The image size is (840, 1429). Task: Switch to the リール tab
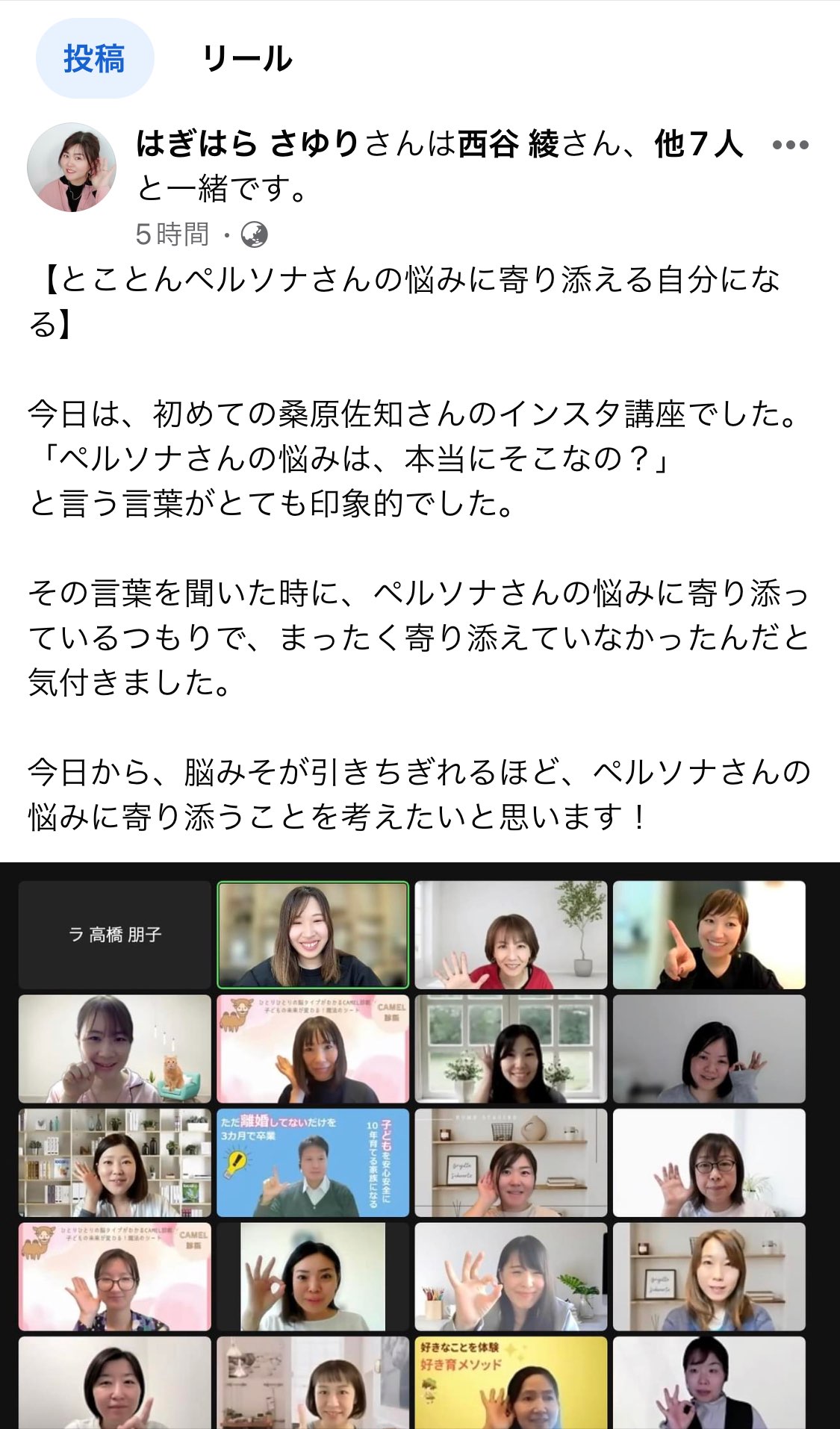(x=247, y=59)
